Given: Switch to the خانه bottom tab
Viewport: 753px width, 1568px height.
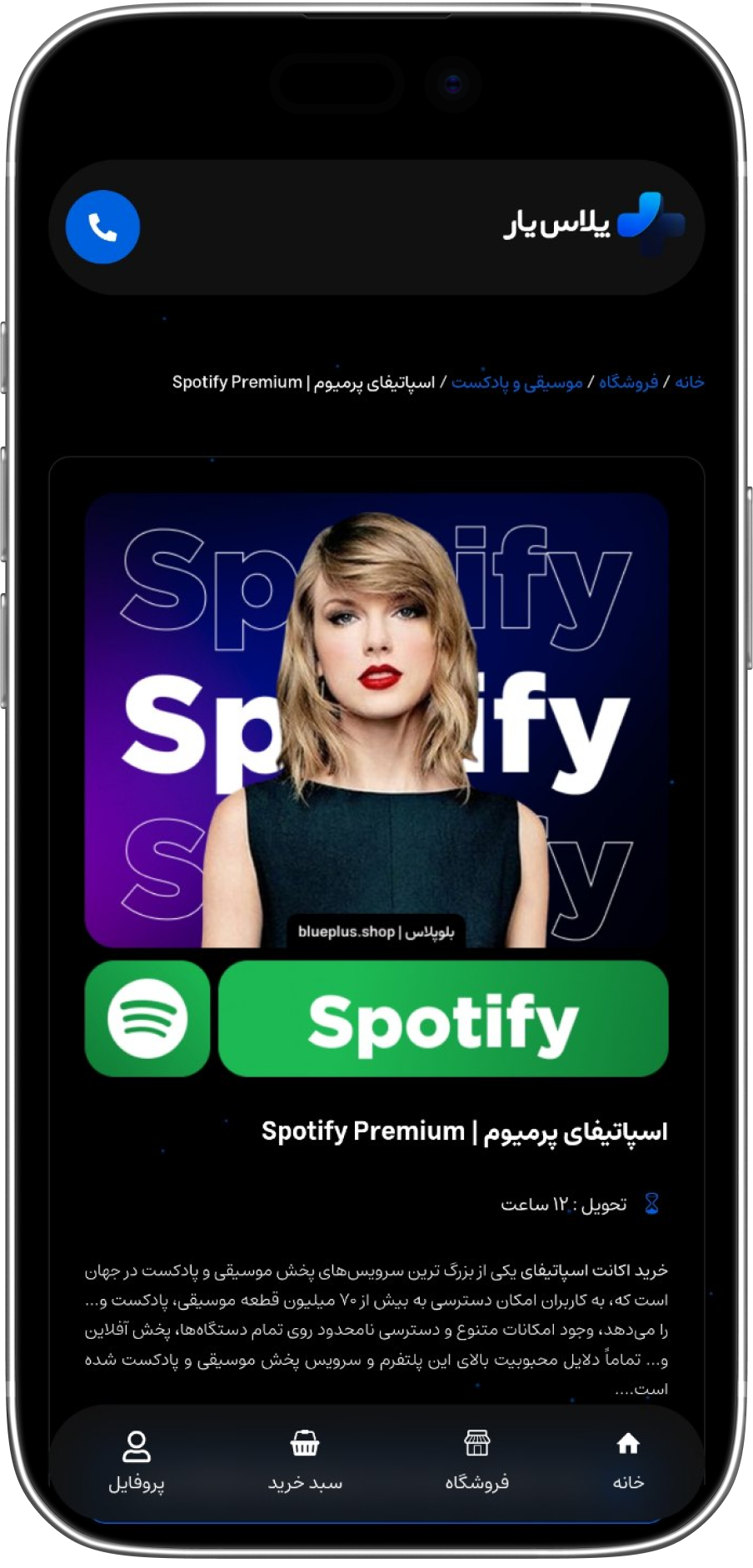Looking at the screenshot, I should [x=628, y=1461].
